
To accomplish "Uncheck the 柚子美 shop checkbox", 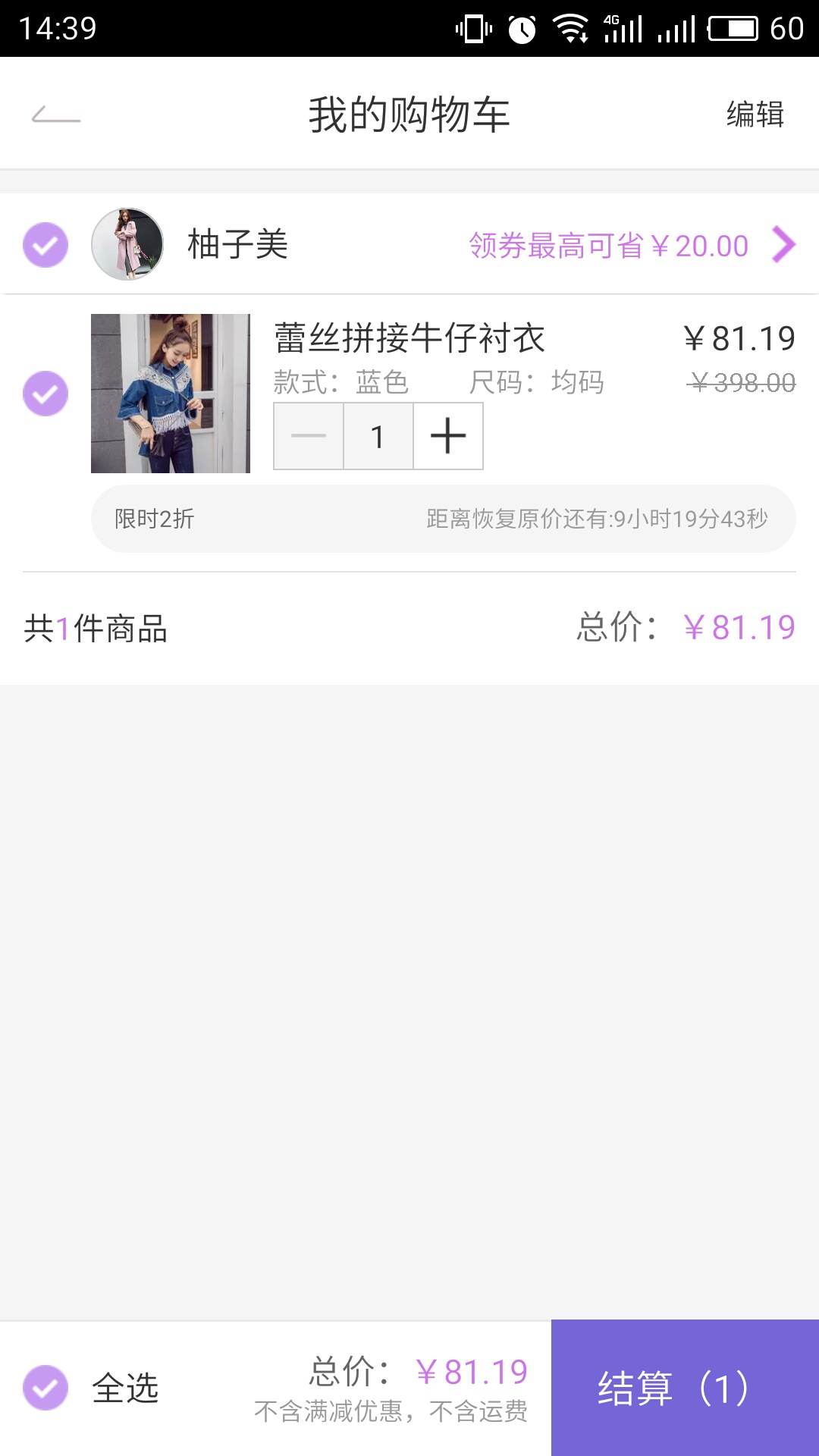I will [45, 245].
